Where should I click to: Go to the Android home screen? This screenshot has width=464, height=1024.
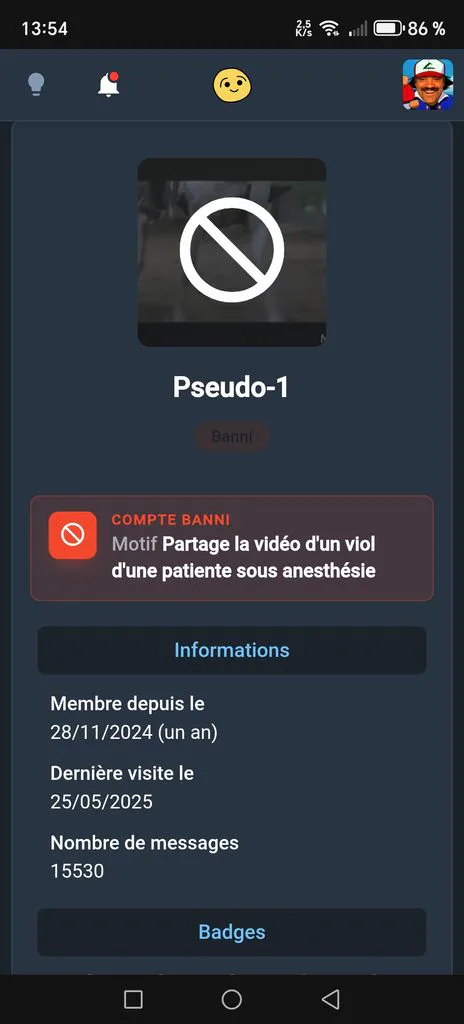point(231,999)
